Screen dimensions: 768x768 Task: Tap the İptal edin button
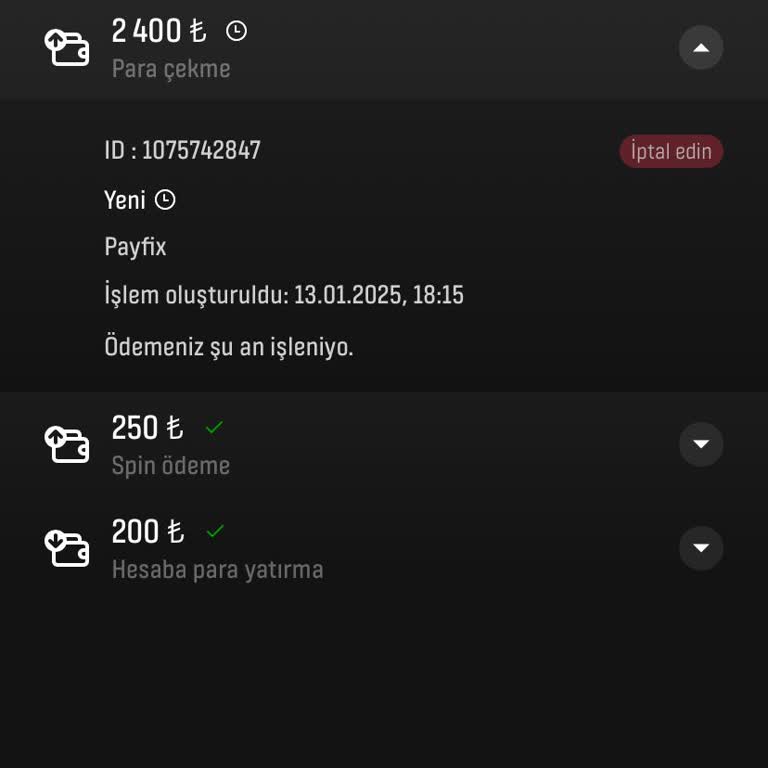point(671,151)
